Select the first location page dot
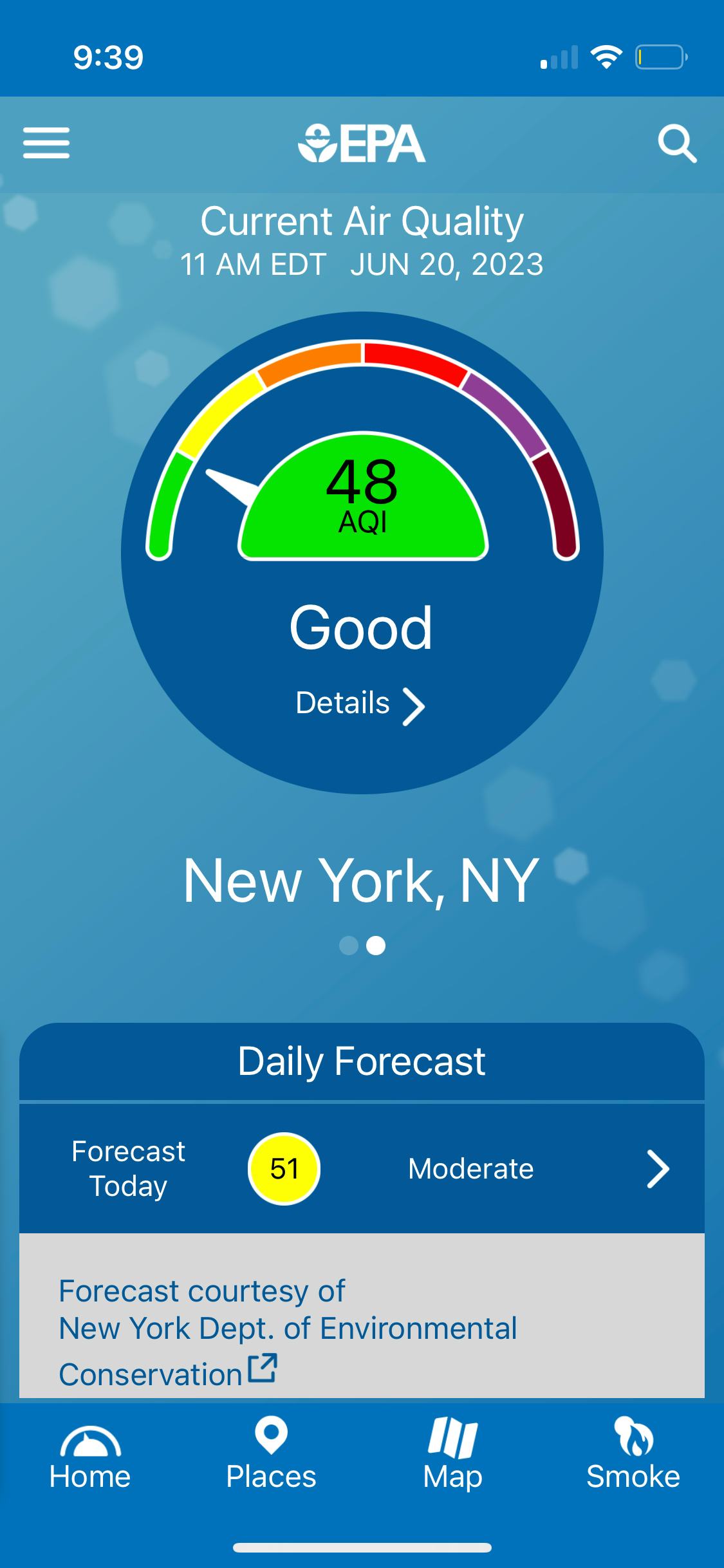 (x=348, y=946)
